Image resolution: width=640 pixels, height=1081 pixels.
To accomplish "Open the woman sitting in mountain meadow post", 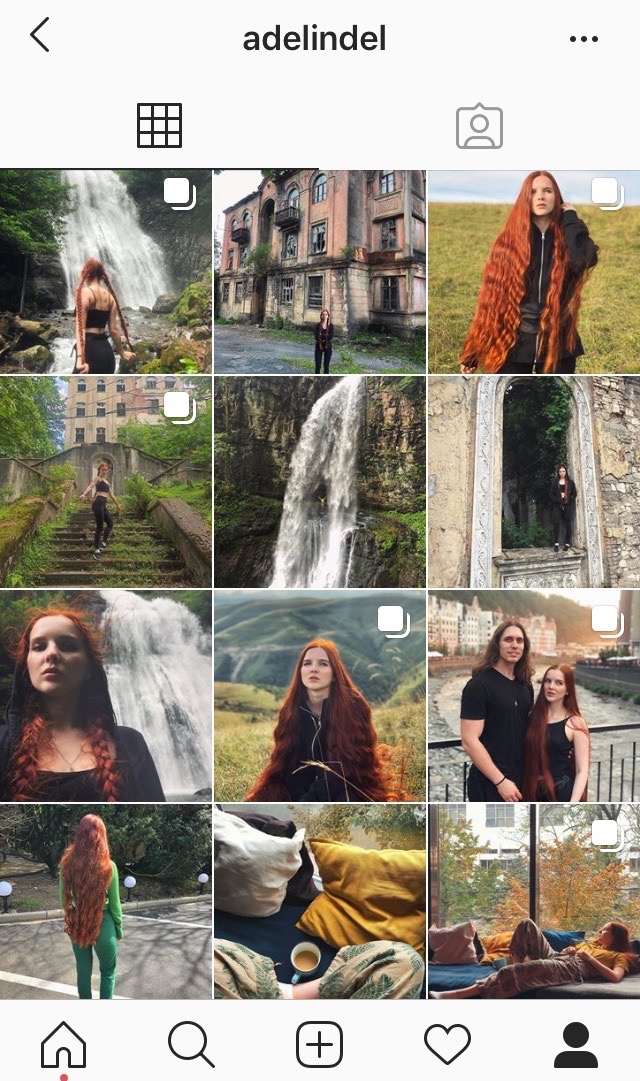I will click(x=320, y=696).
